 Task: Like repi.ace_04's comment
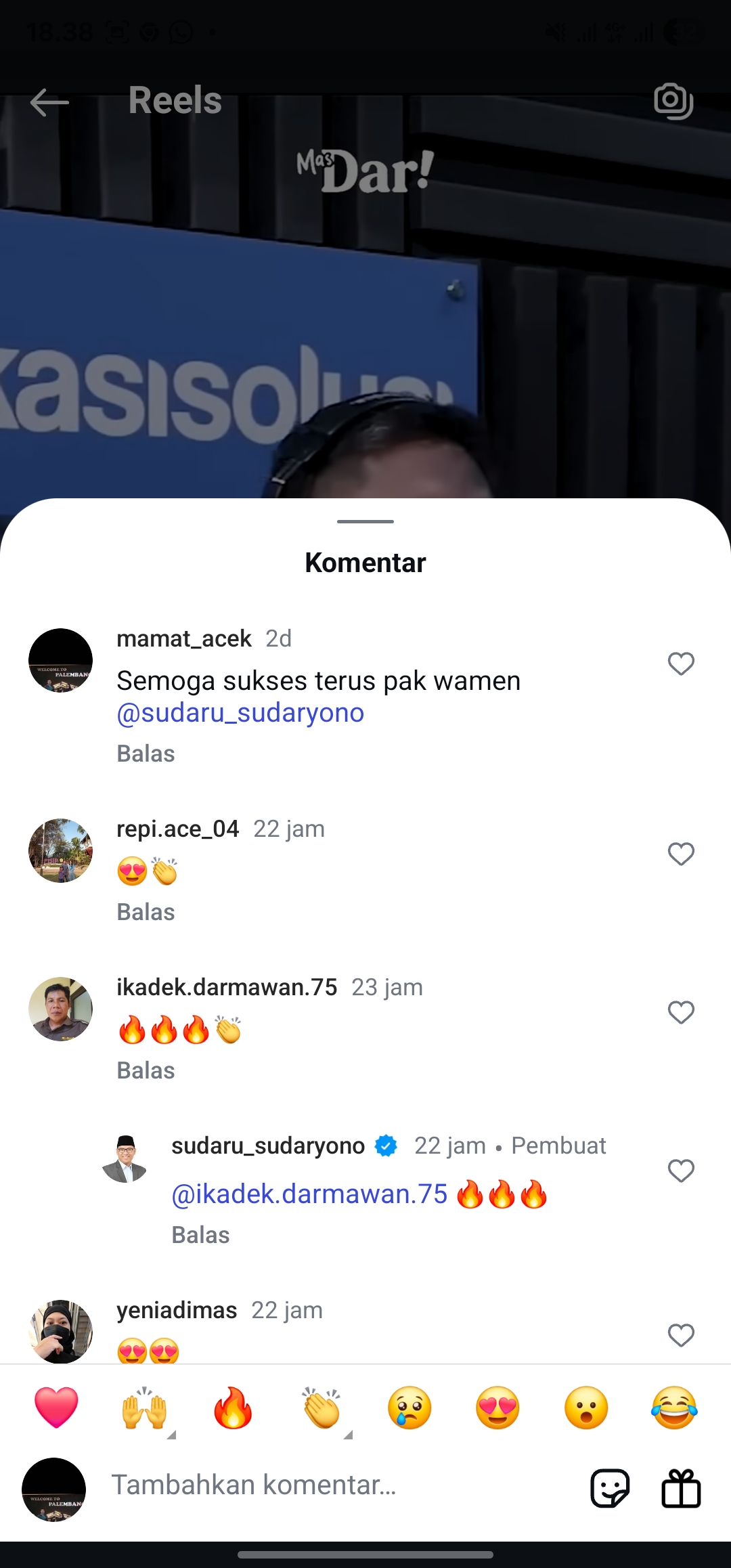(x=681, y=854)
